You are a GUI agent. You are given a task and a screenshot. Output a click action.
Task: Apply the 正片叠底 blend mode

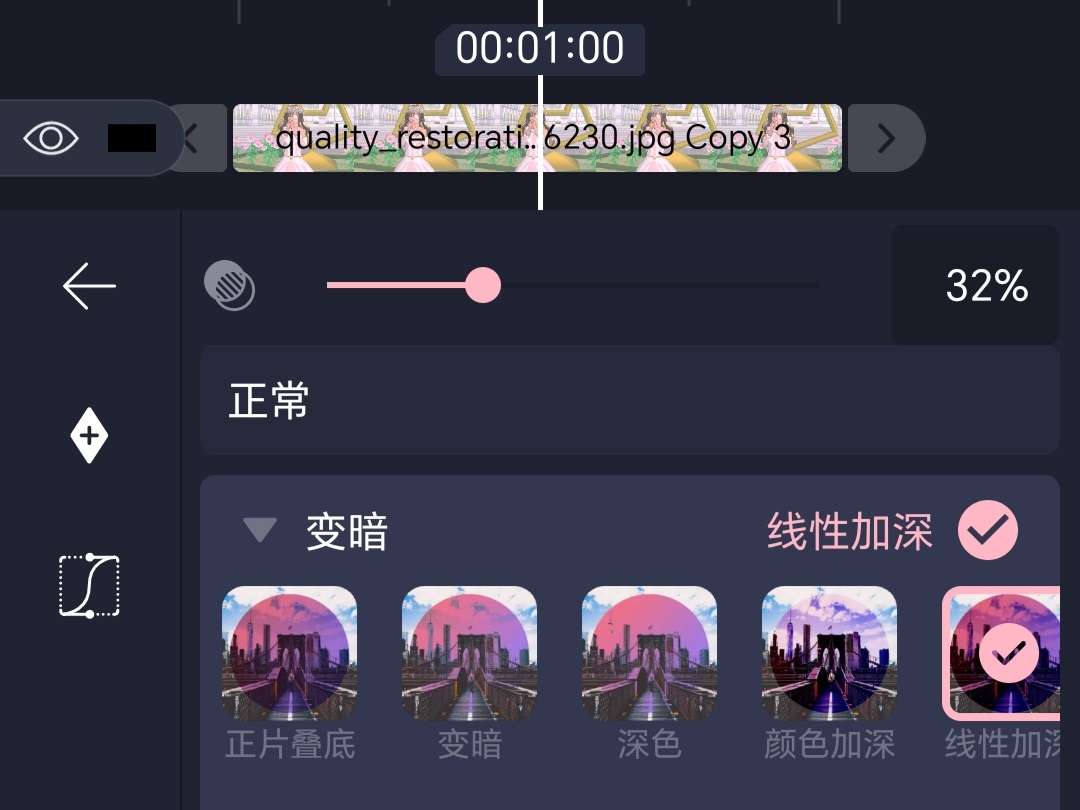(x=289, y=653)
